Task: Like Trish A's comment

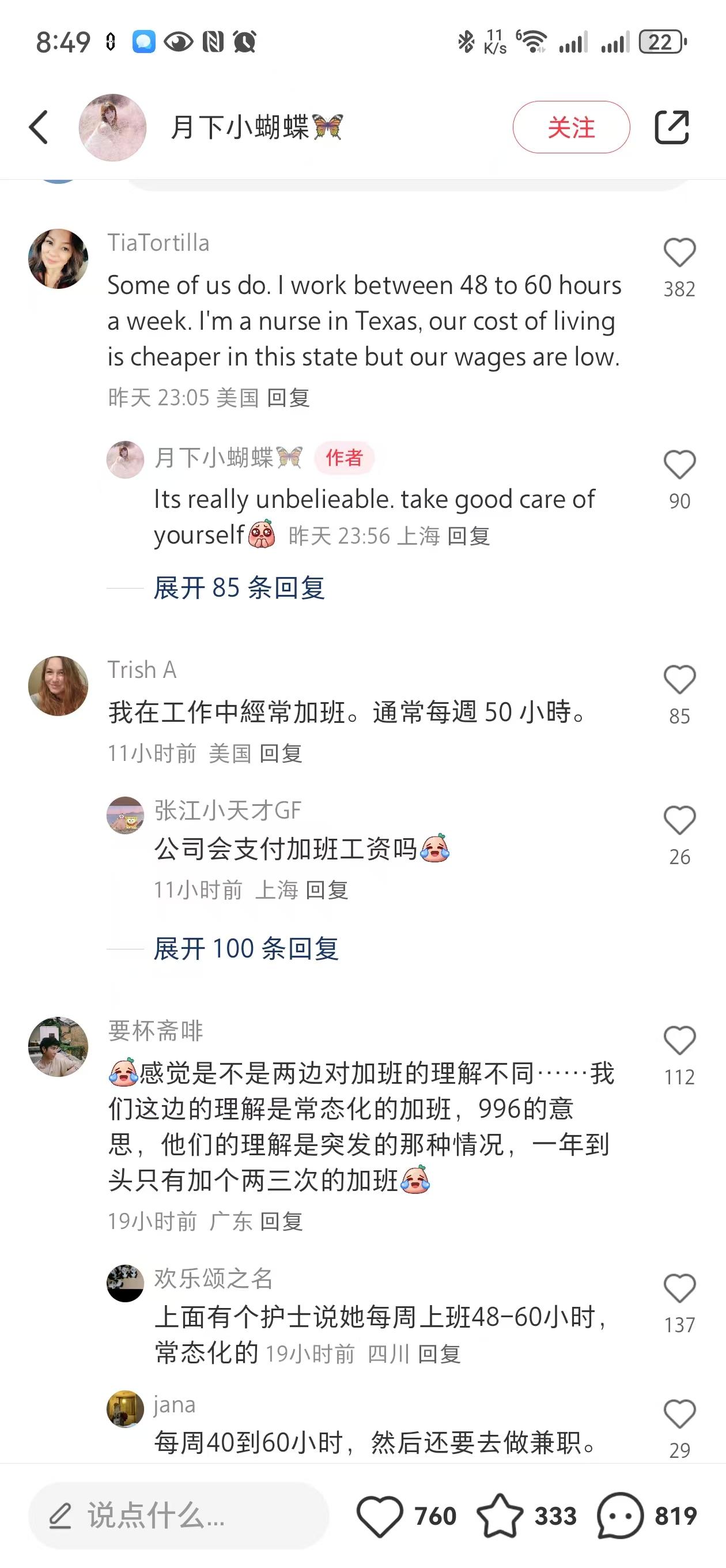Action: click(x=679, y=680)
